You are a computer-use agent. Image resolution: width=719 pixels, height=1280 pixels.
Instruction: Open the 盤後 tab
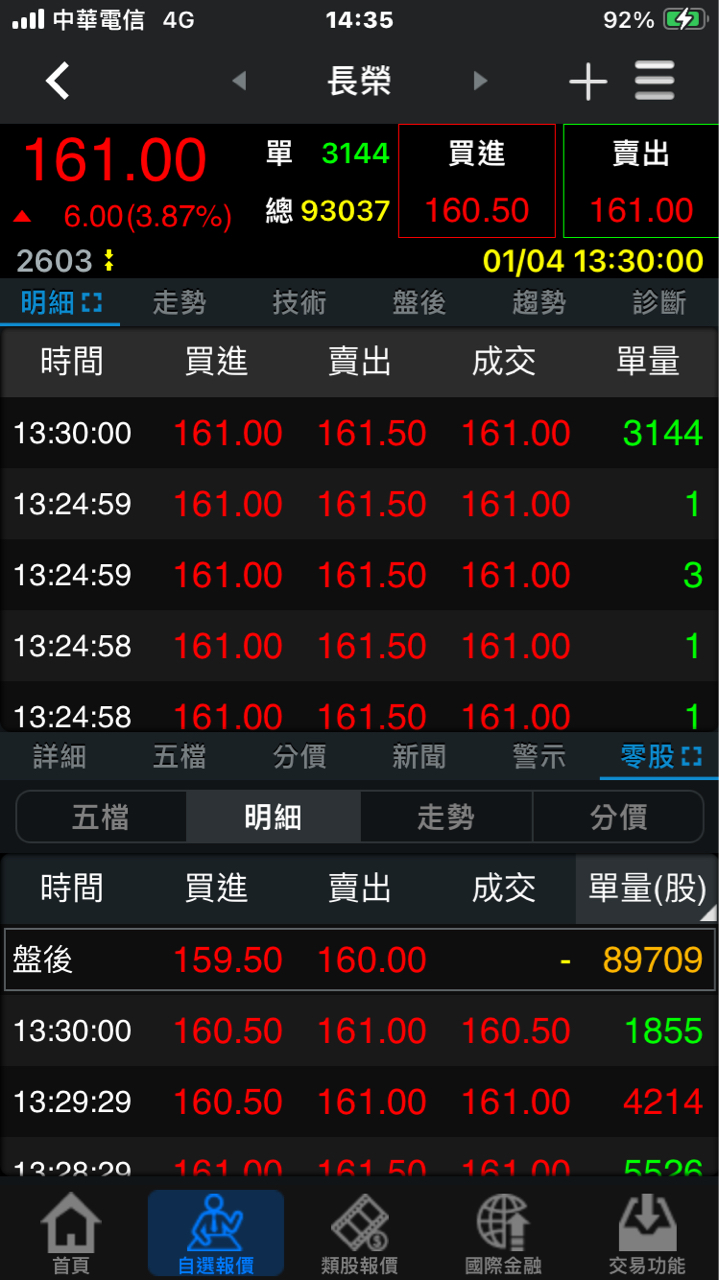[x=419, y=303]
